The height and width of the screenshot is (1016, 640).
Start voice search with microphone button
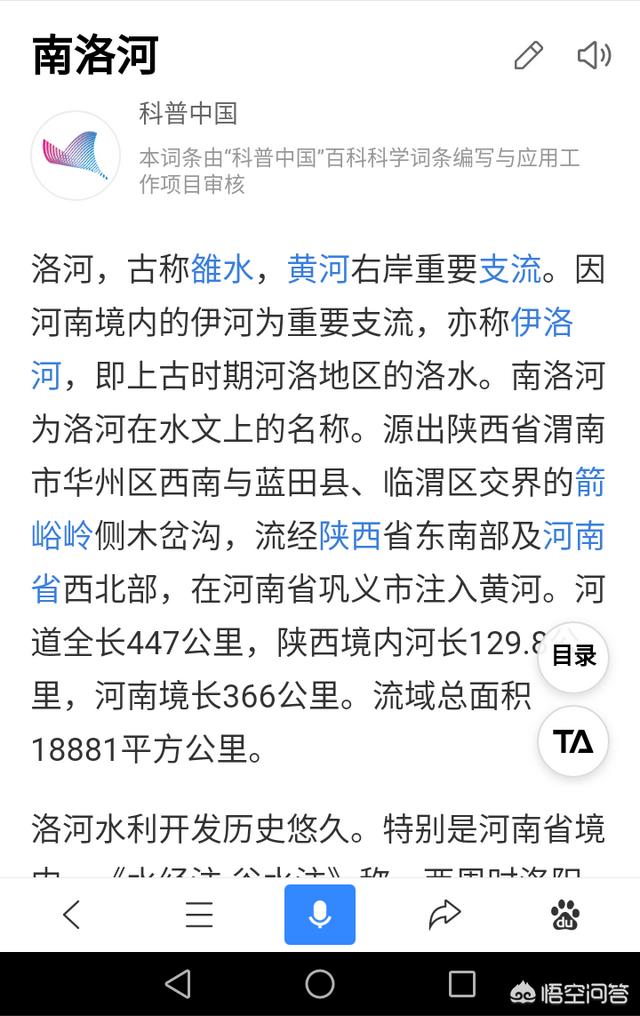click(x=320, y=914)
